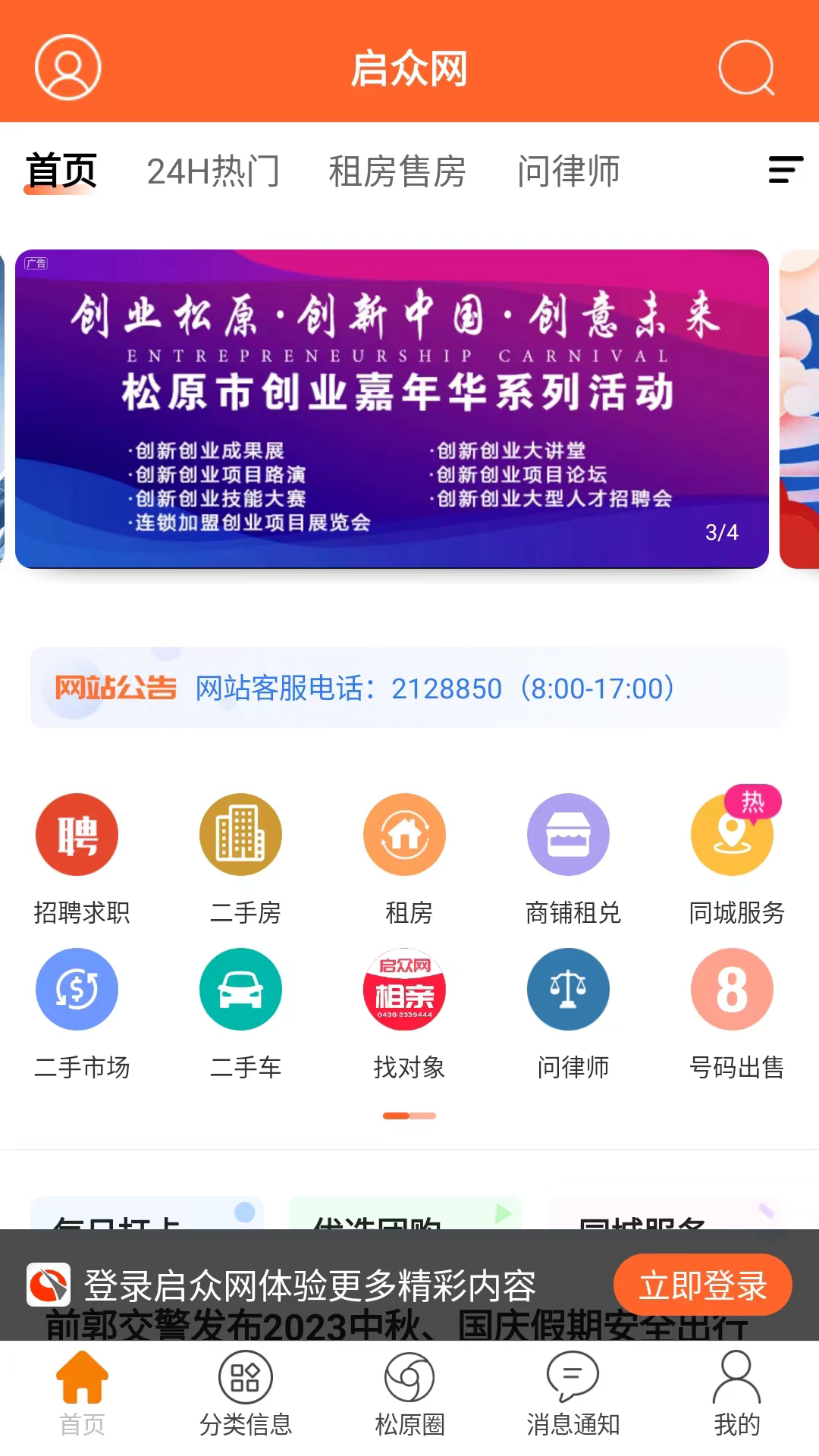
Task: Open the 消息通知 bottom tab
Action: [573, 1394]
